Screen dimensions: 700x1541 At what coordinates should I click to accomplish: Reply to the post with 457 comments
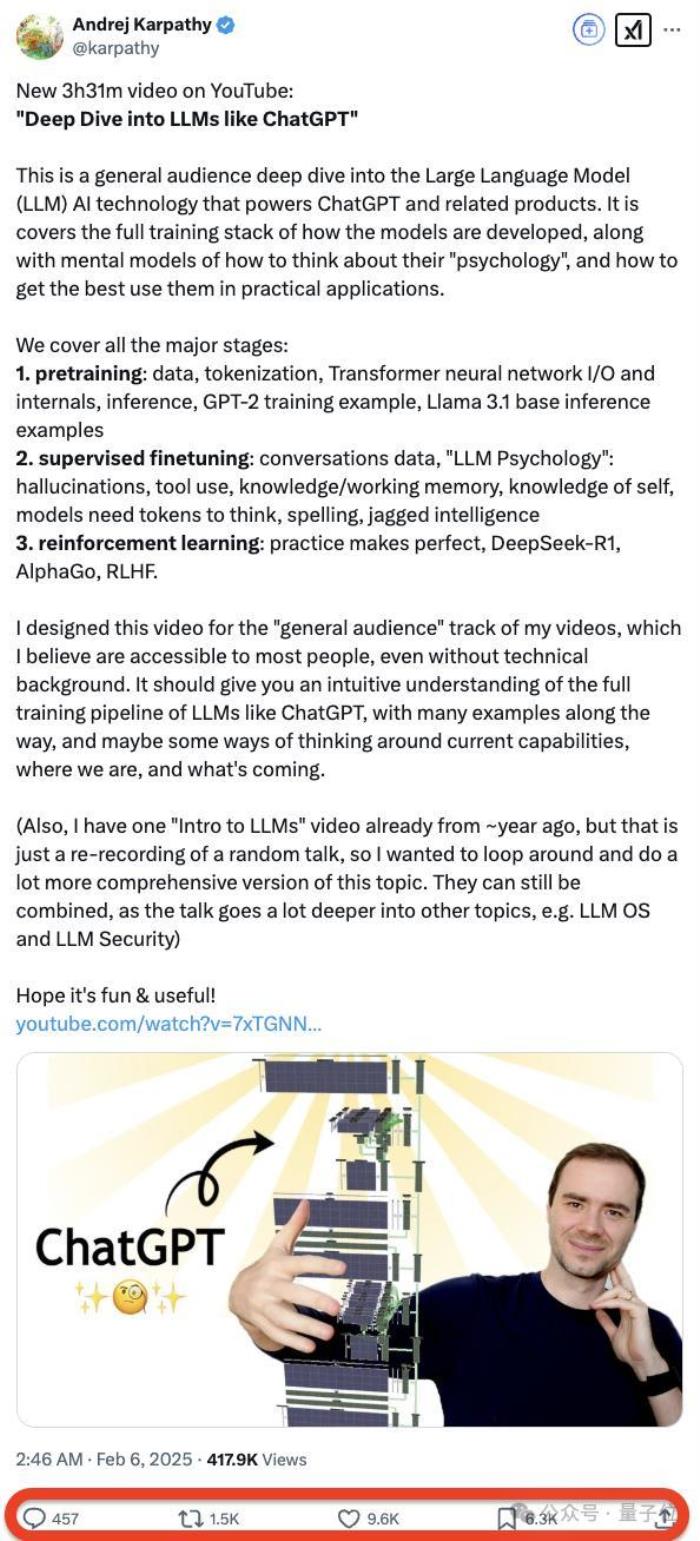[x=35, y=1517]
